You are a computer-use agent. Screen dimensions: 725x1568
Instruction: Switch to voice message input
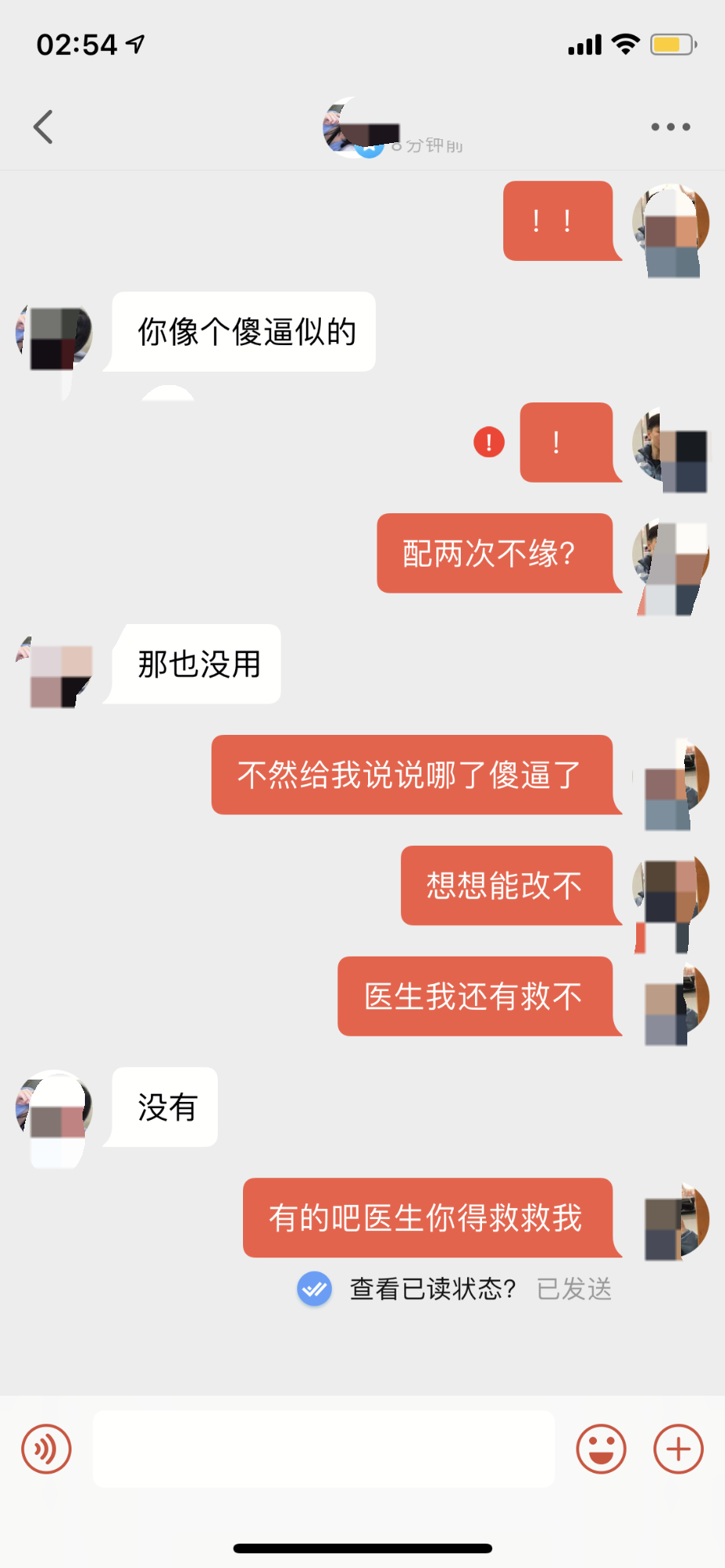pyautogui.click(x=46, y=1449)
